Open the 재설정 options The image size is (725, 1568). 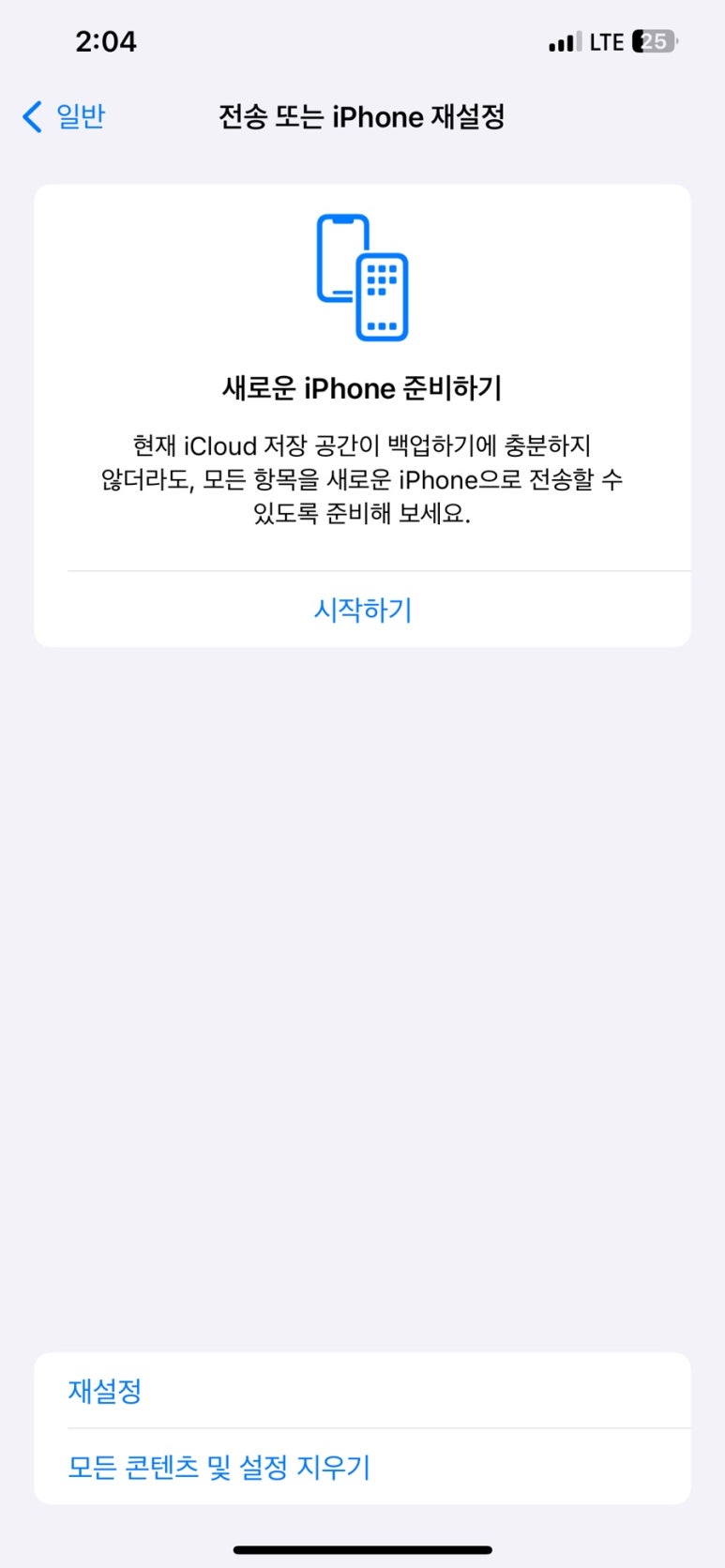[x=362, y=1391]
